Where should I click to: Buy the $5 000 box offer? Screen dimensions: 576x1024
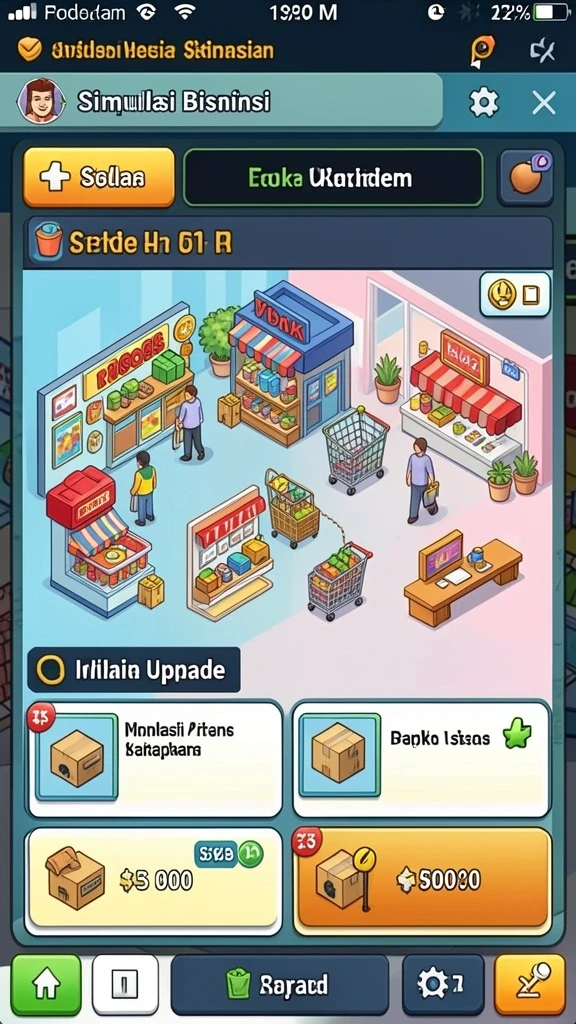[x=153, y=880]
